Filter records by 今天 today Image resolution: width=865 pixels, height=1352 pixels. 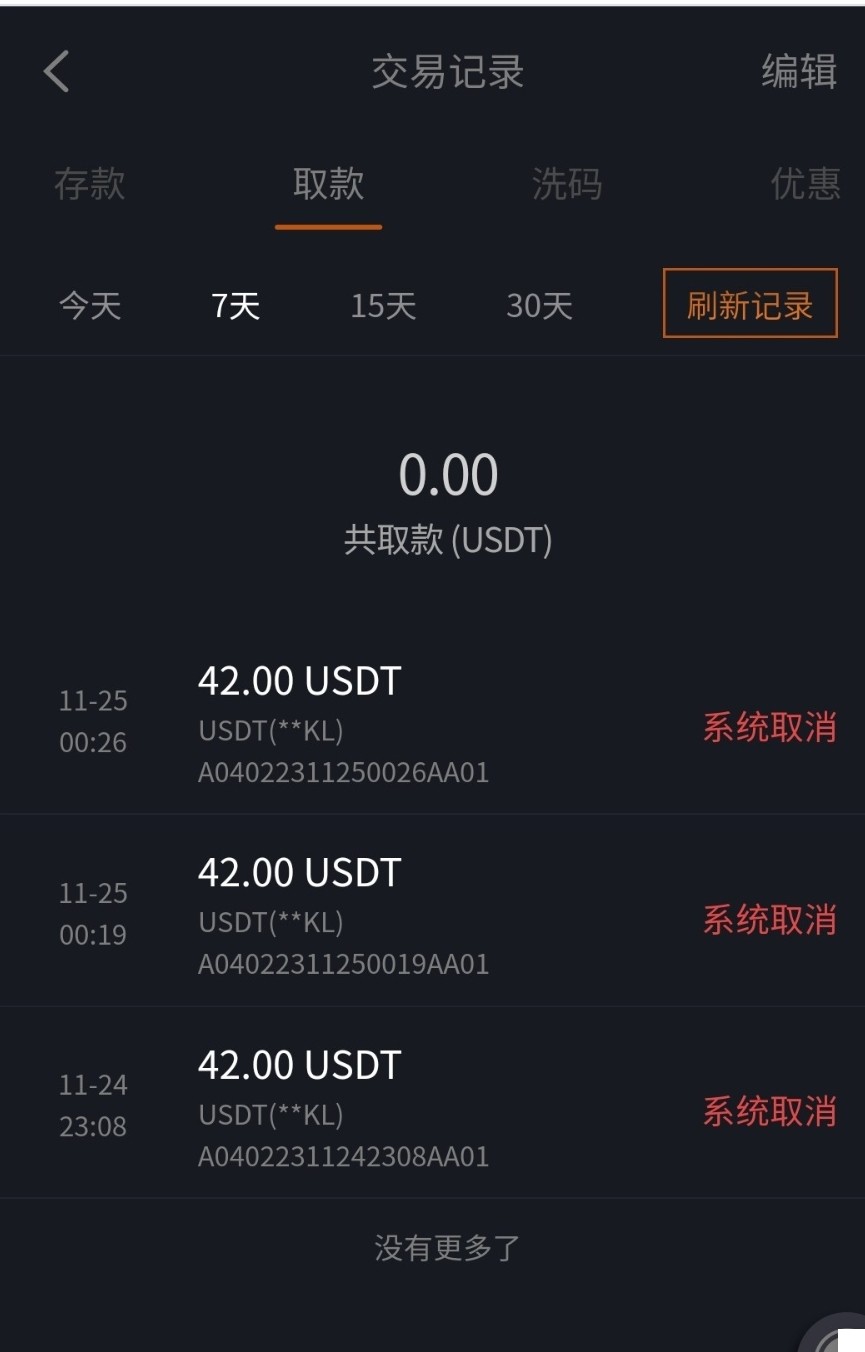pyautogui.click(x=88, y=307)
